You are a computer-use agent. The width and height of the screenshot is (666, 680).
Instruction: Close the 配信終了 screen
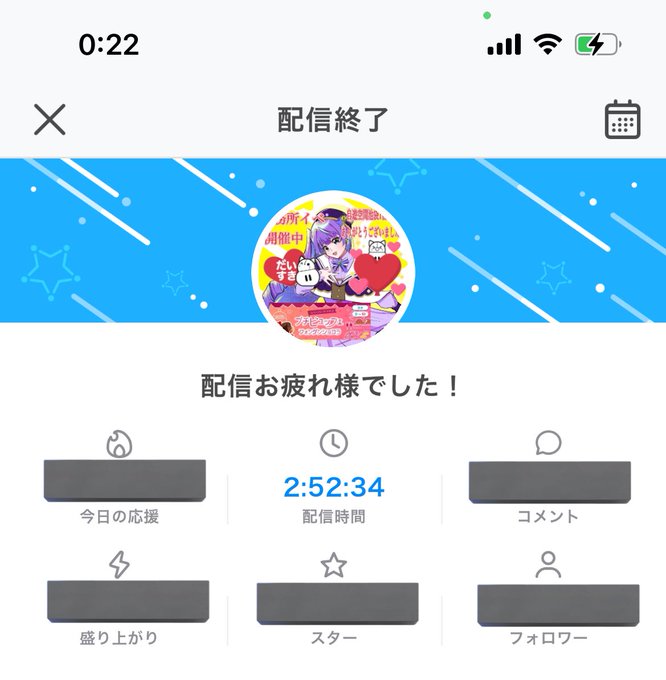click(50, 119)
